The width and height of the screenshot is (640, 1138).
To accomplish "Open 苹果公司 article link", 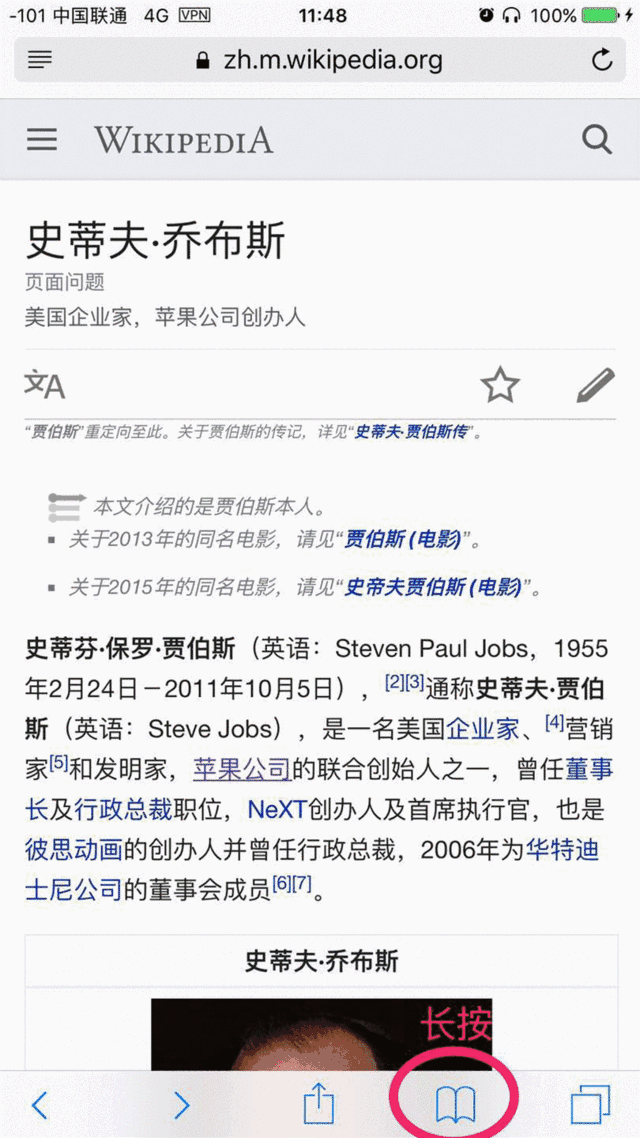I will click(x=242, y=770).
